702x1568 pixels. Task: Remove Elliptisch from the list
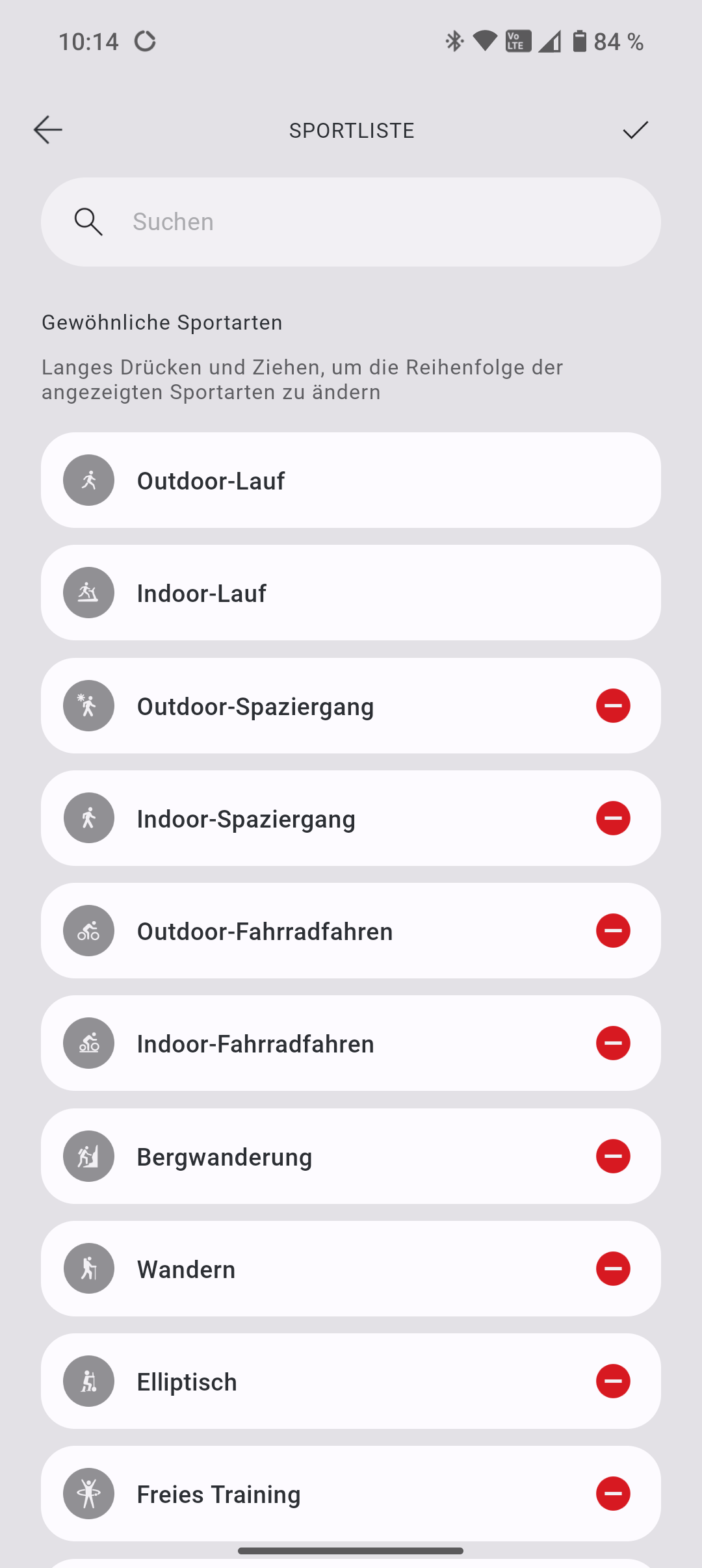[x=613, y=1381]
